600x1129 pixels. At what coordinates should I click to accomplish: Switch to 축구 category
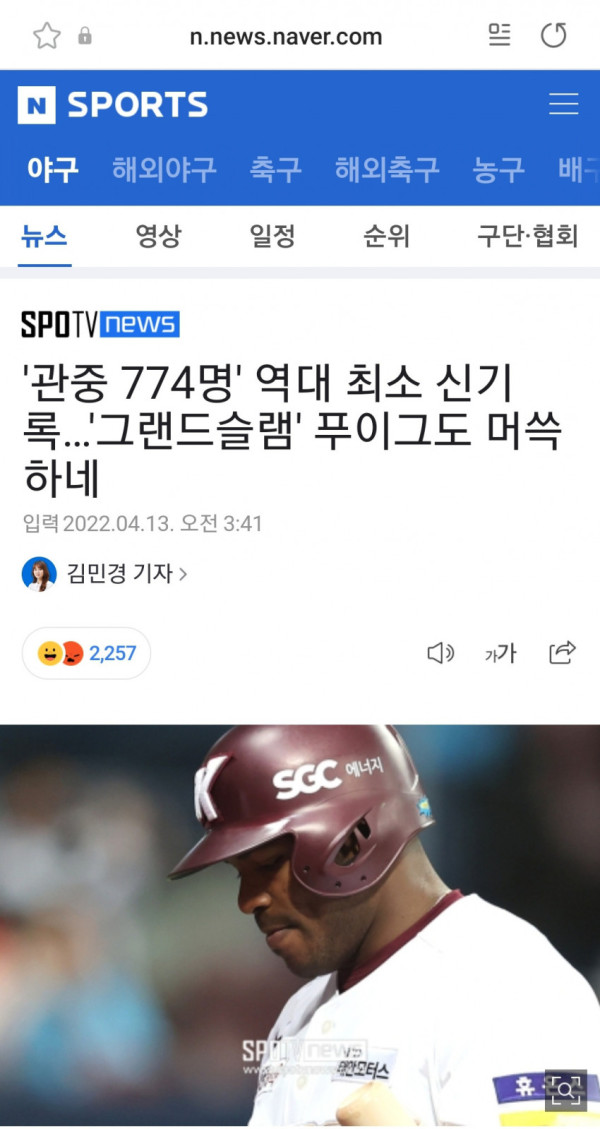click(x=275, y=170)
